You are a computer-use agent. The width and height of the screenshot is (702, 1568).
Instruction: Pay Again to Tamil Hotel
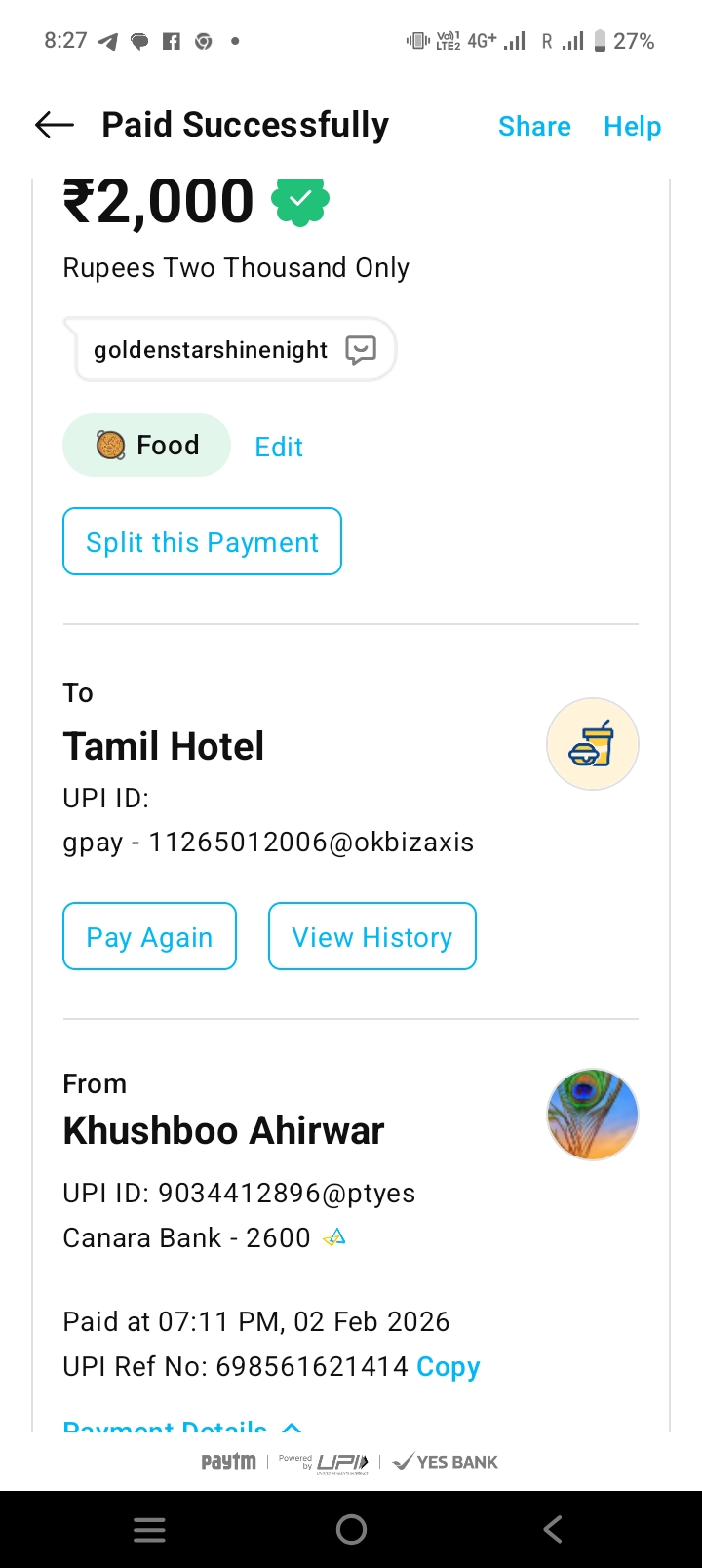tap(149, 937)
